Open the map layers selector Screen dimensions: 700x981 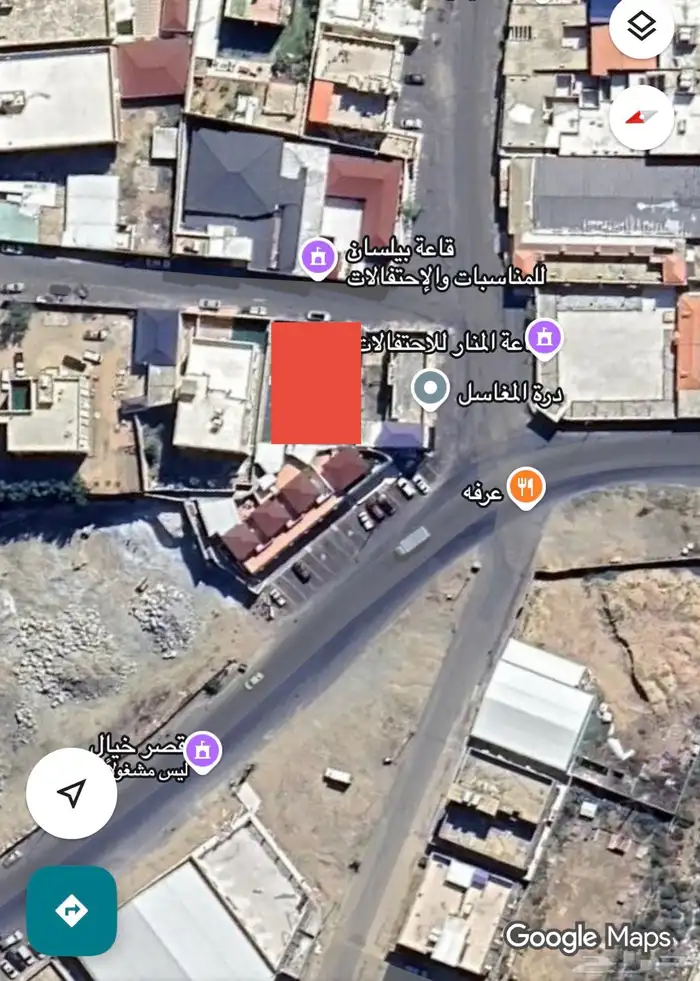641,26
